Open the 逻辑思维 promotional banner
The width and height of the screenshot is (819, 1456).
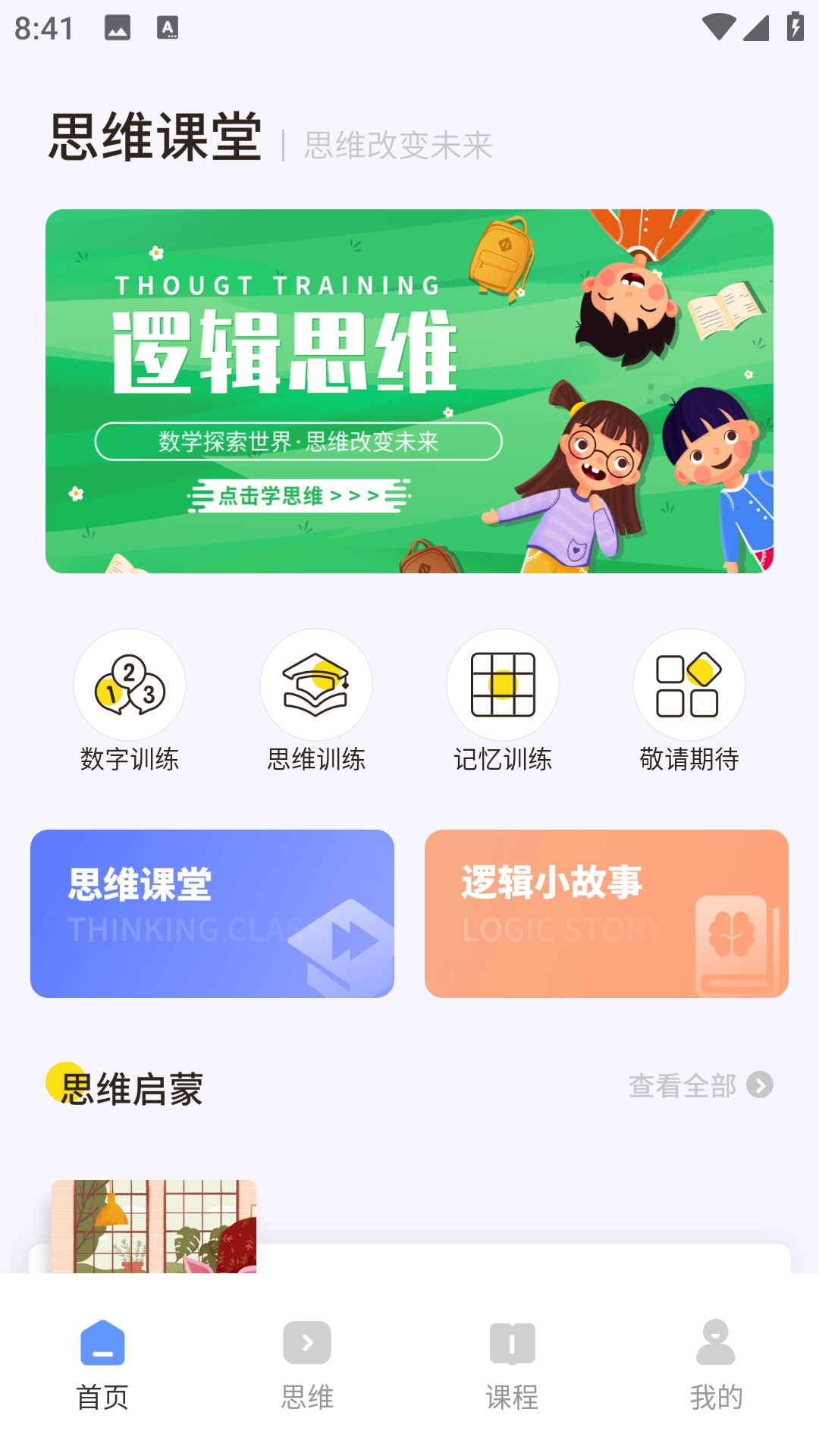(409, 391)
